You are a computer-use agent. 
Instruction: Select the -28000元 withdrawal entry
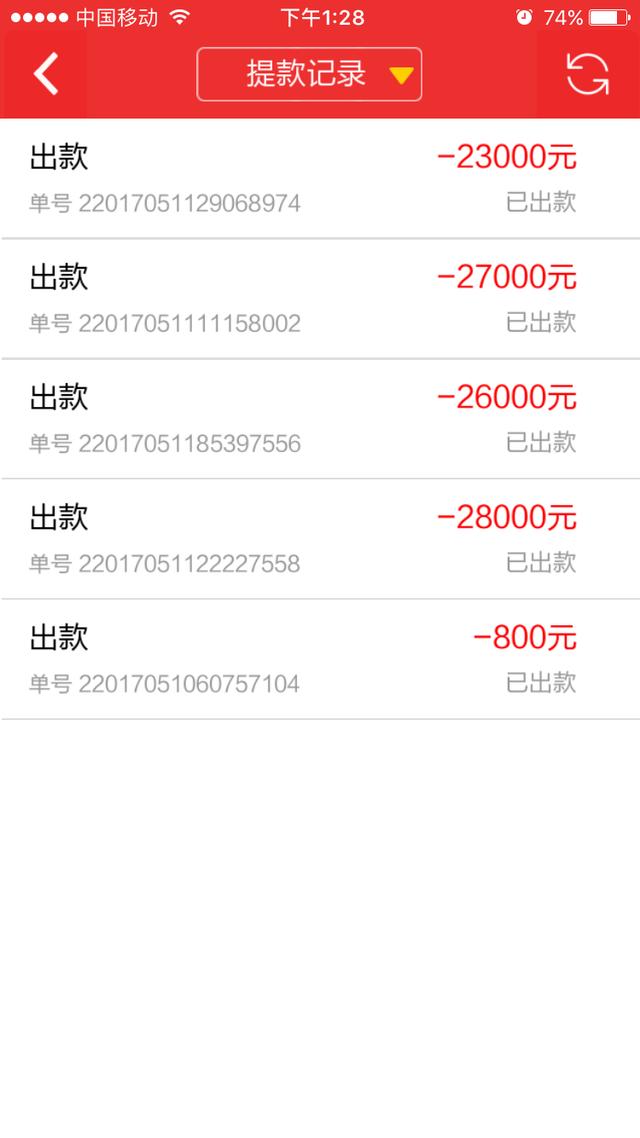click(320, 539)
